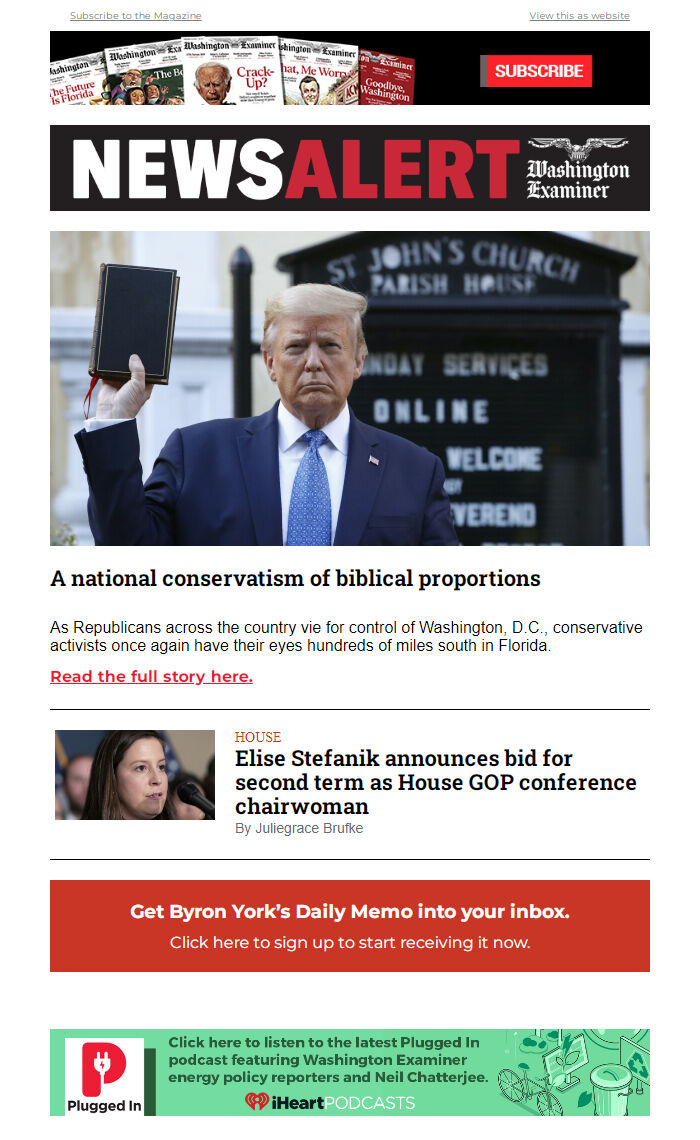Sign up for Byron York's Daily Memo

coord(350,926)
